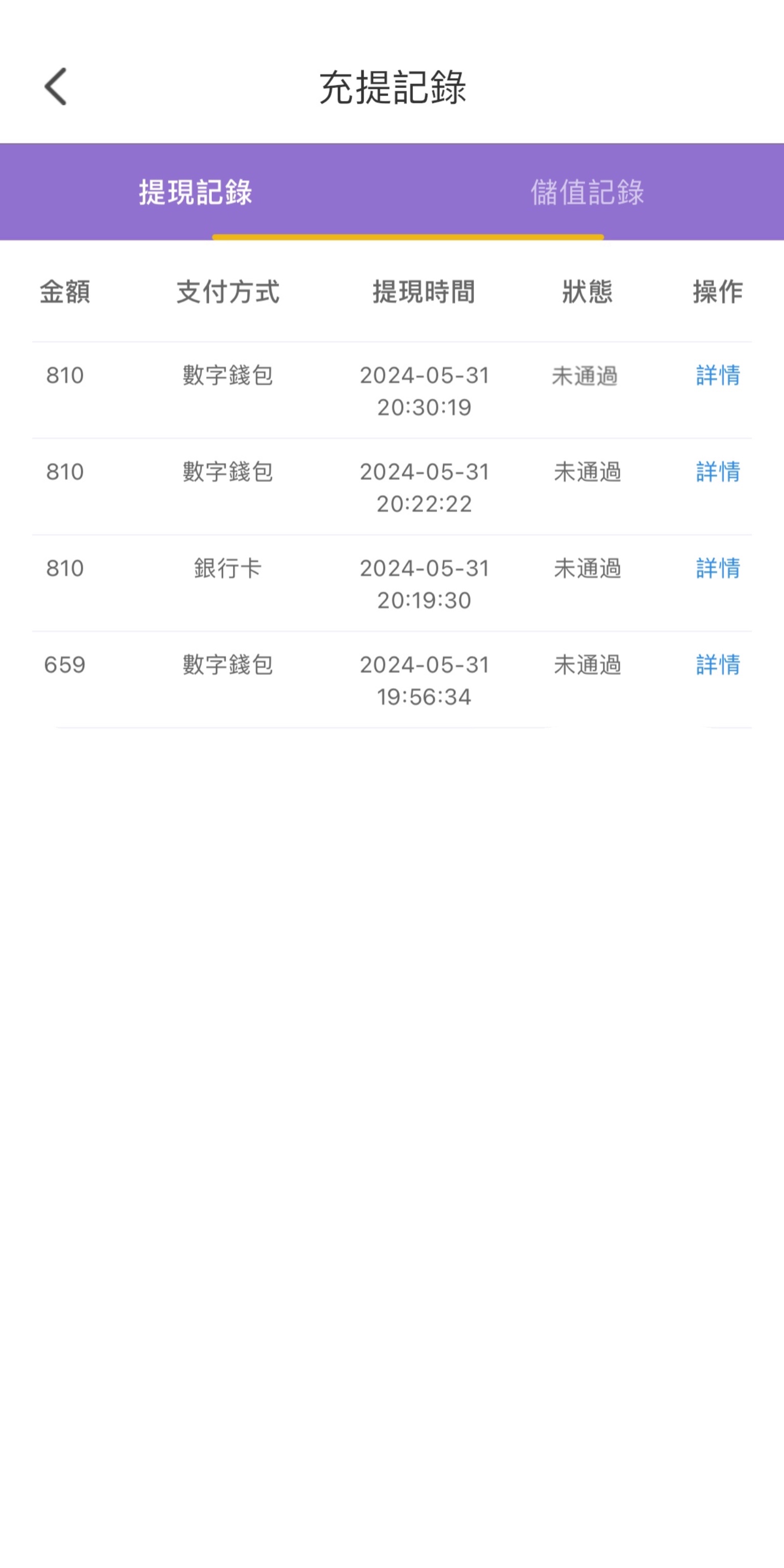Go back using the top-left arrow
Viewport: 784px width, 1568px height.
tap(56, 86)
